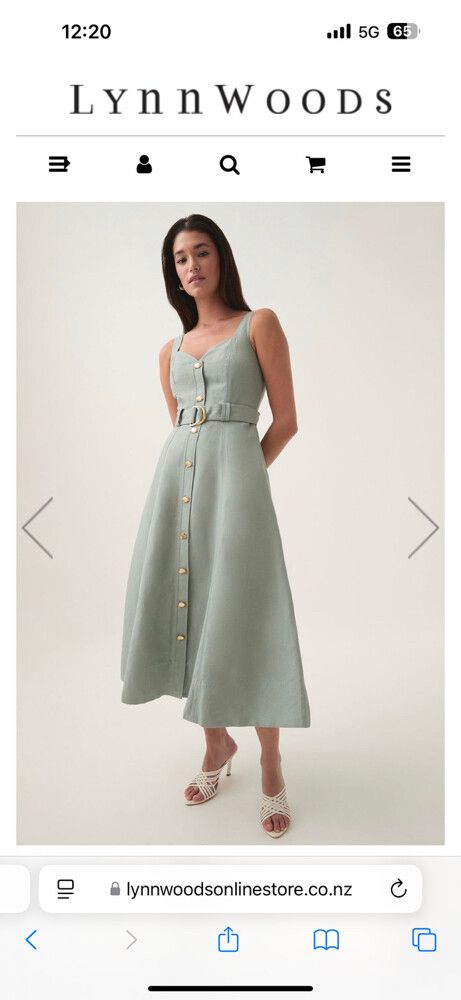Image resolution: width=461 pixels, height=1000 pixels.
Task: Show the previous product photo
Action: point(38,528)
